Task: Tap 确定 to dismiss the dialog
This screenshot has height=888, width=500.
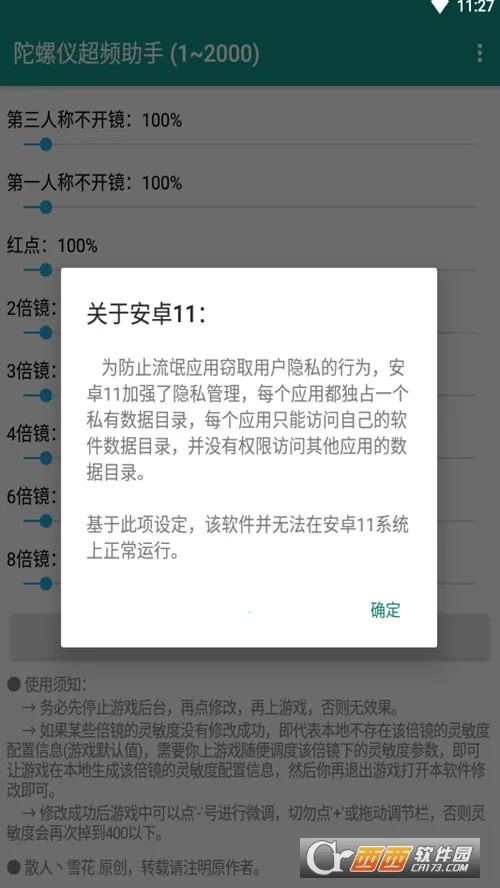Action: (385, 610)
